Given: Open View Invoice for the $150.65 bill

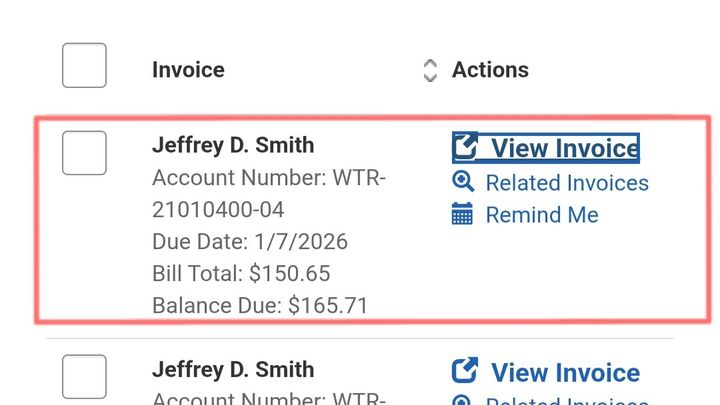Looking at the screenshot, I should click(x=546, y=148).
